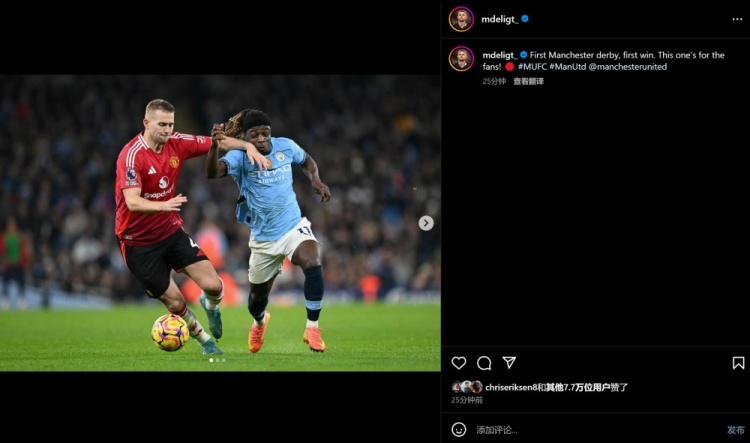Go to next photo in carousel
The height and width of the screenshot is (443, 750).
[x=426, y=223]
